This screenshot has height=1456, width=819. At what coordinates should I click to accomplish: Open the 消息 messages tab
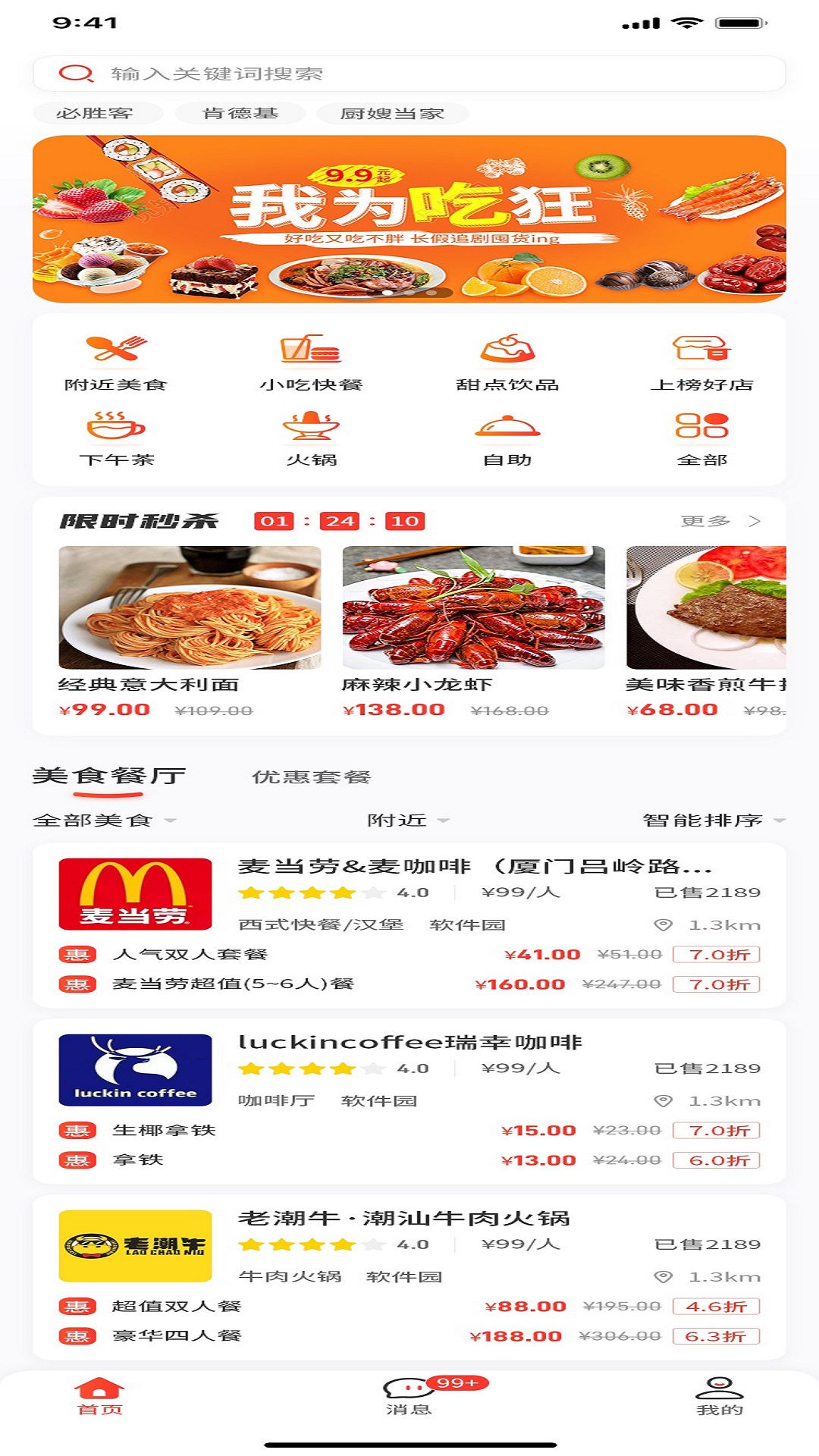(x=409, y=1396)
